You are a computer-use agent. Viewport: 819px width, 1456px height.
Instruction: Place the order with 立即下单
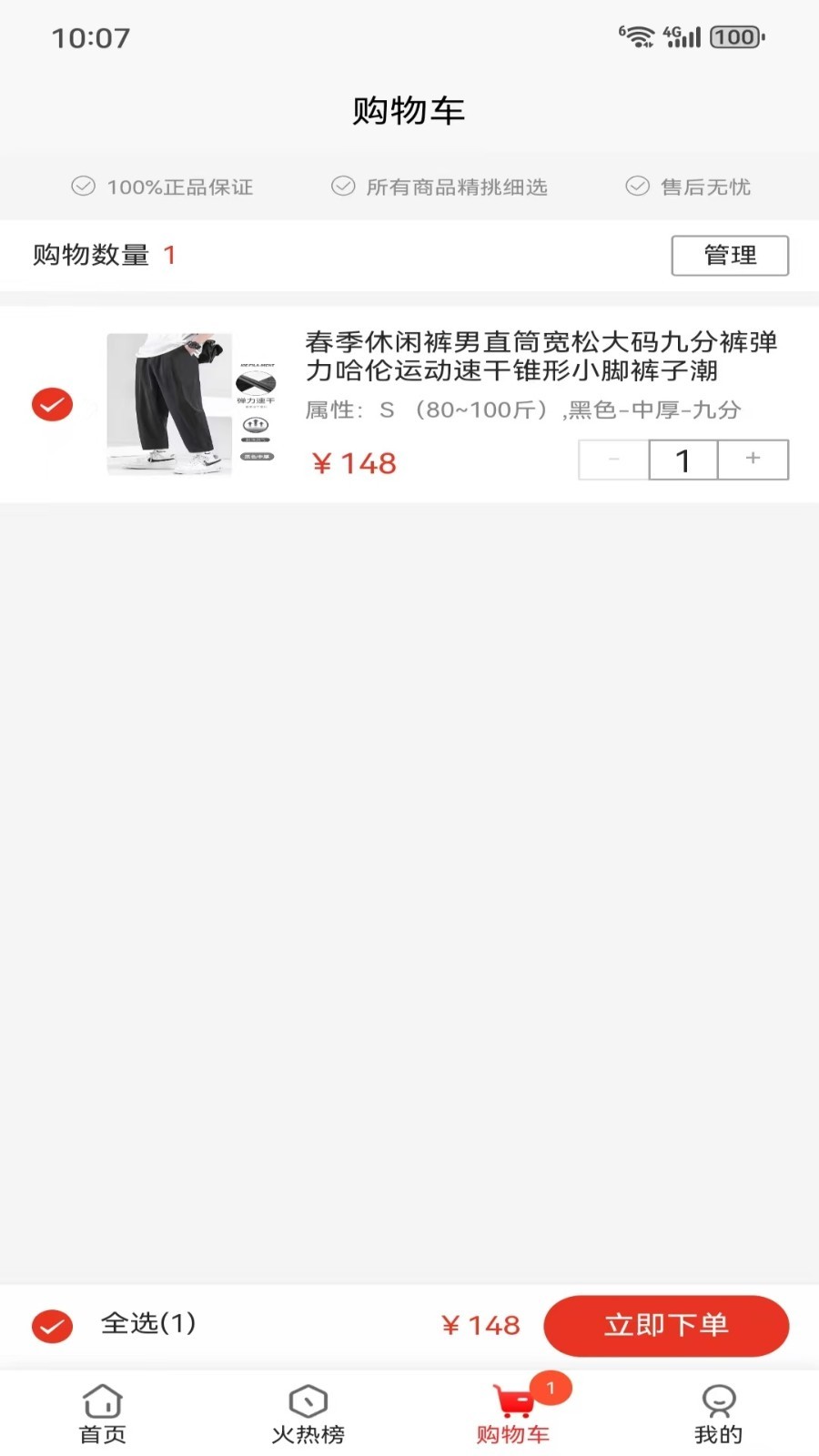(666, 1326)
